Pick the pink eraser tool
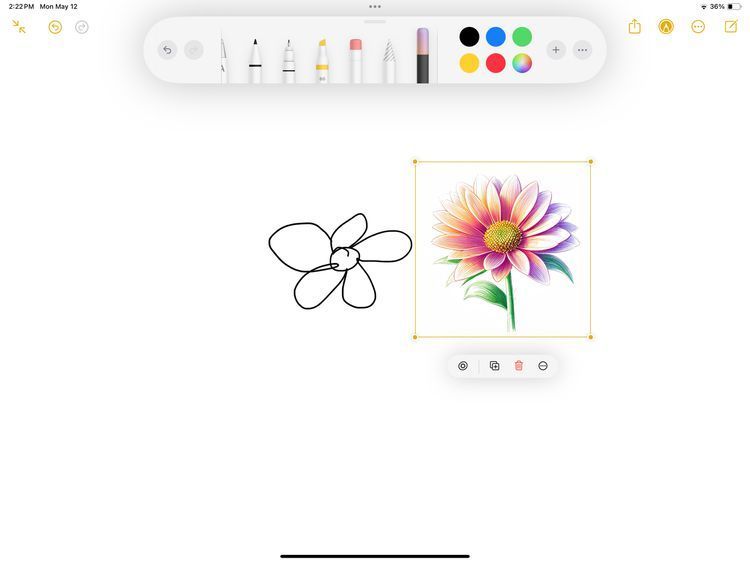 tap(355, 60)
